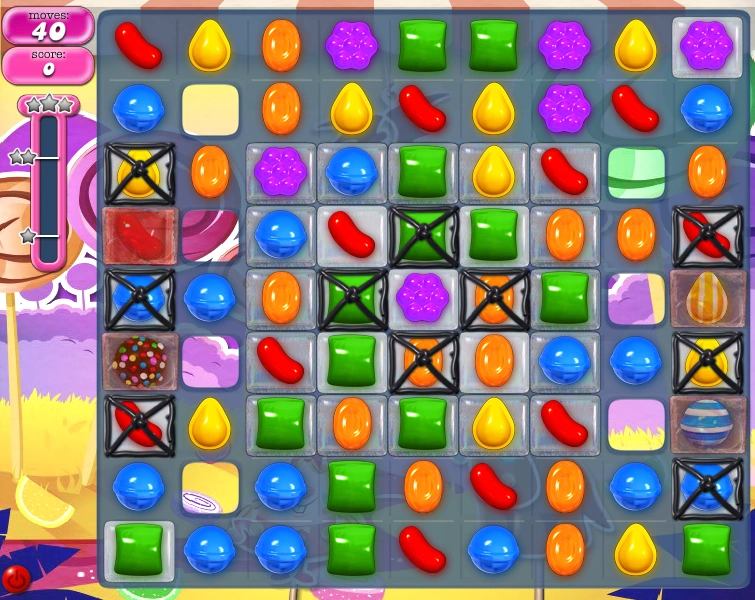The image size is (755, 600).
Task: Select the blue and white striped candy
Action: pos(706,422)
